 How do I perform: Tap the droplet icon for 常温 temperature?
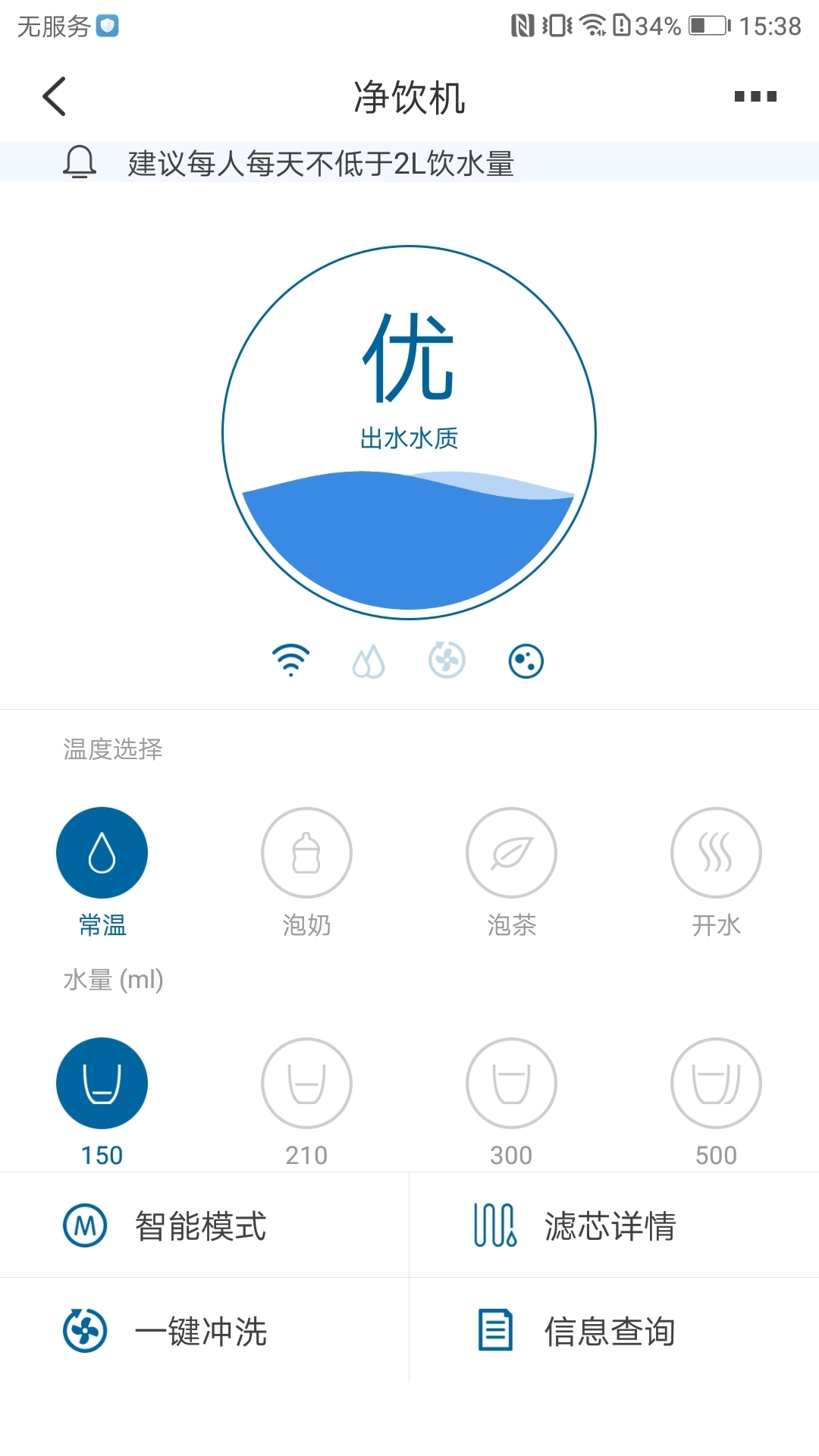point(102,852)
